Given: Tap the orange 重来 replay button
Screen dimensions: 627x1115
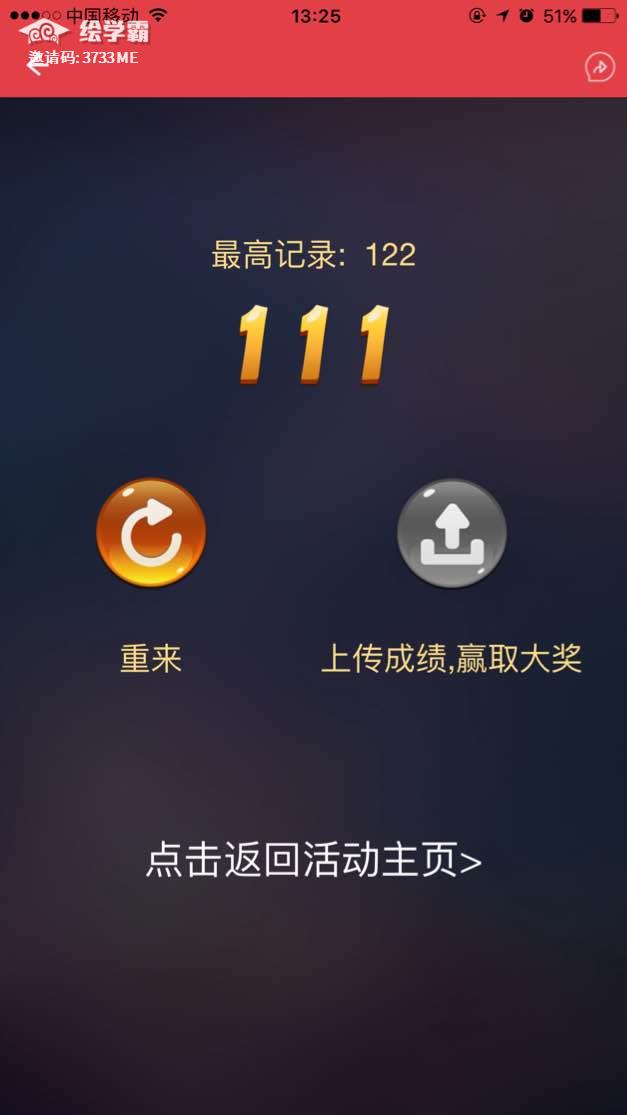Looking at the screenshot, I should (151, 533).
